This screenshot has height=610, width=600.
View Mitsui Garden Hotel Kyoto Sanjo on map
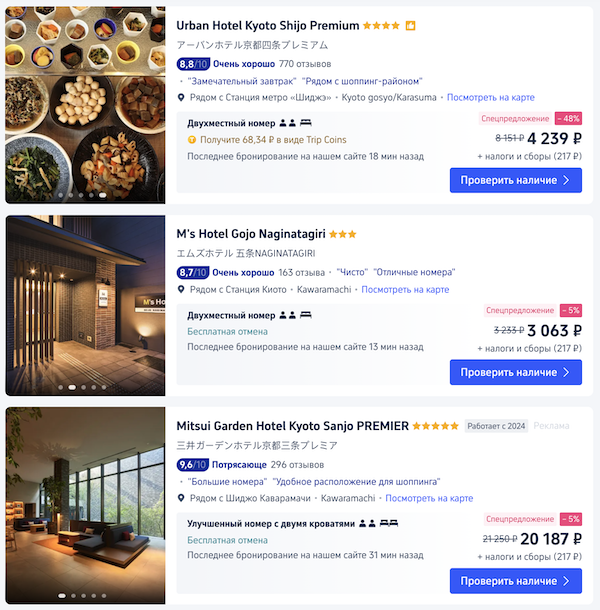(x=429, y=498)
